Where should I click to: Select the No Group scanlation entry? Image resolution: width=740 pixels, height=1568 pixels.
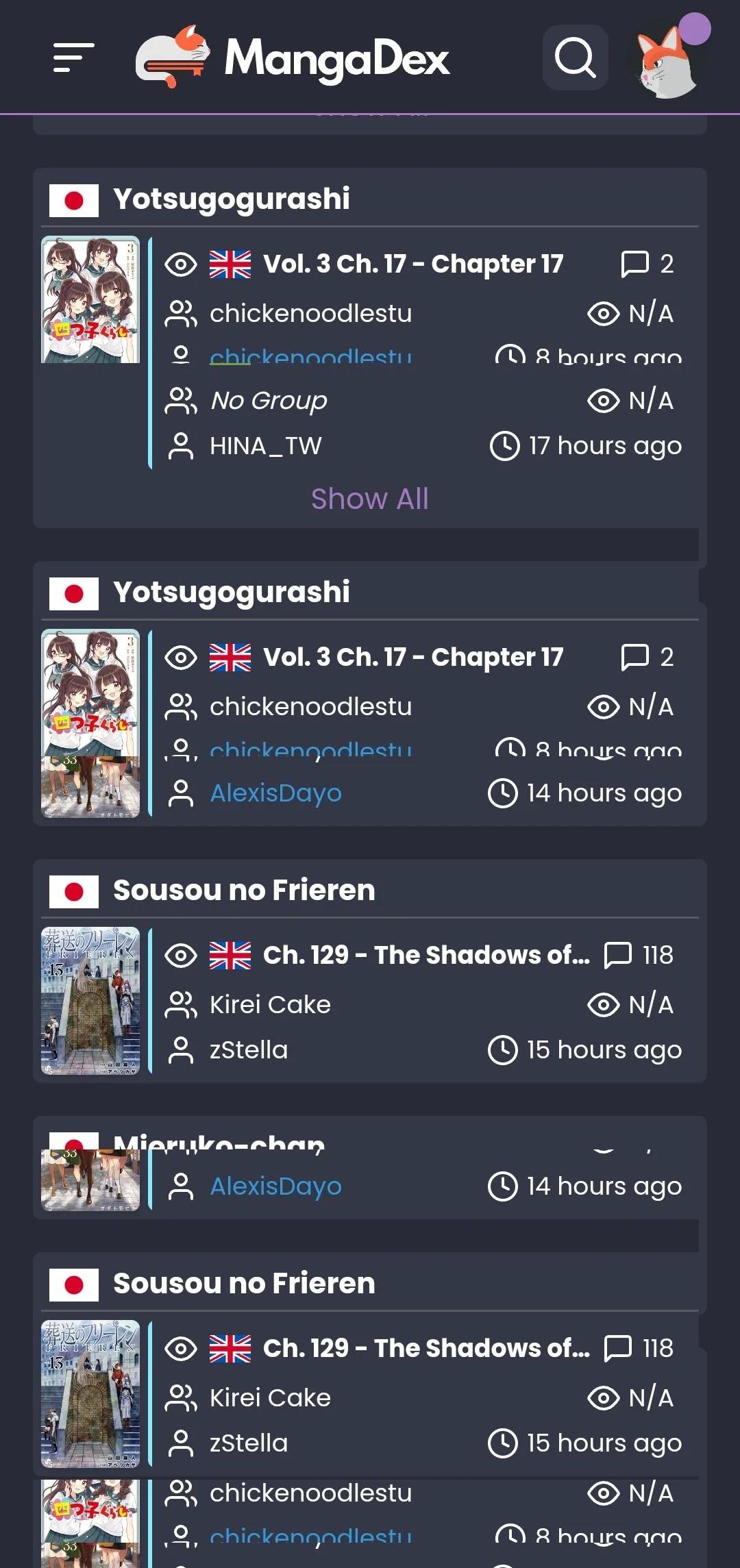tap(269, 401)
